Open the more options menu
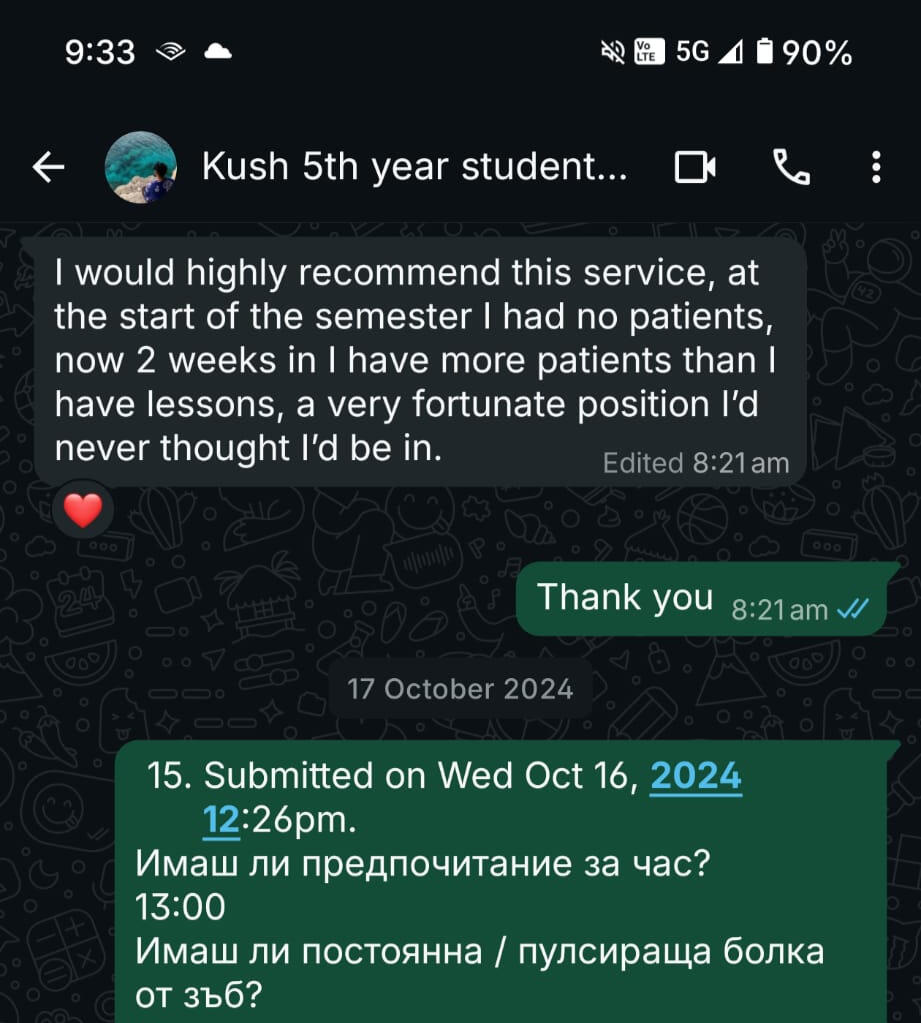The height and width of the screenshot is (1023, 921). 876,168
